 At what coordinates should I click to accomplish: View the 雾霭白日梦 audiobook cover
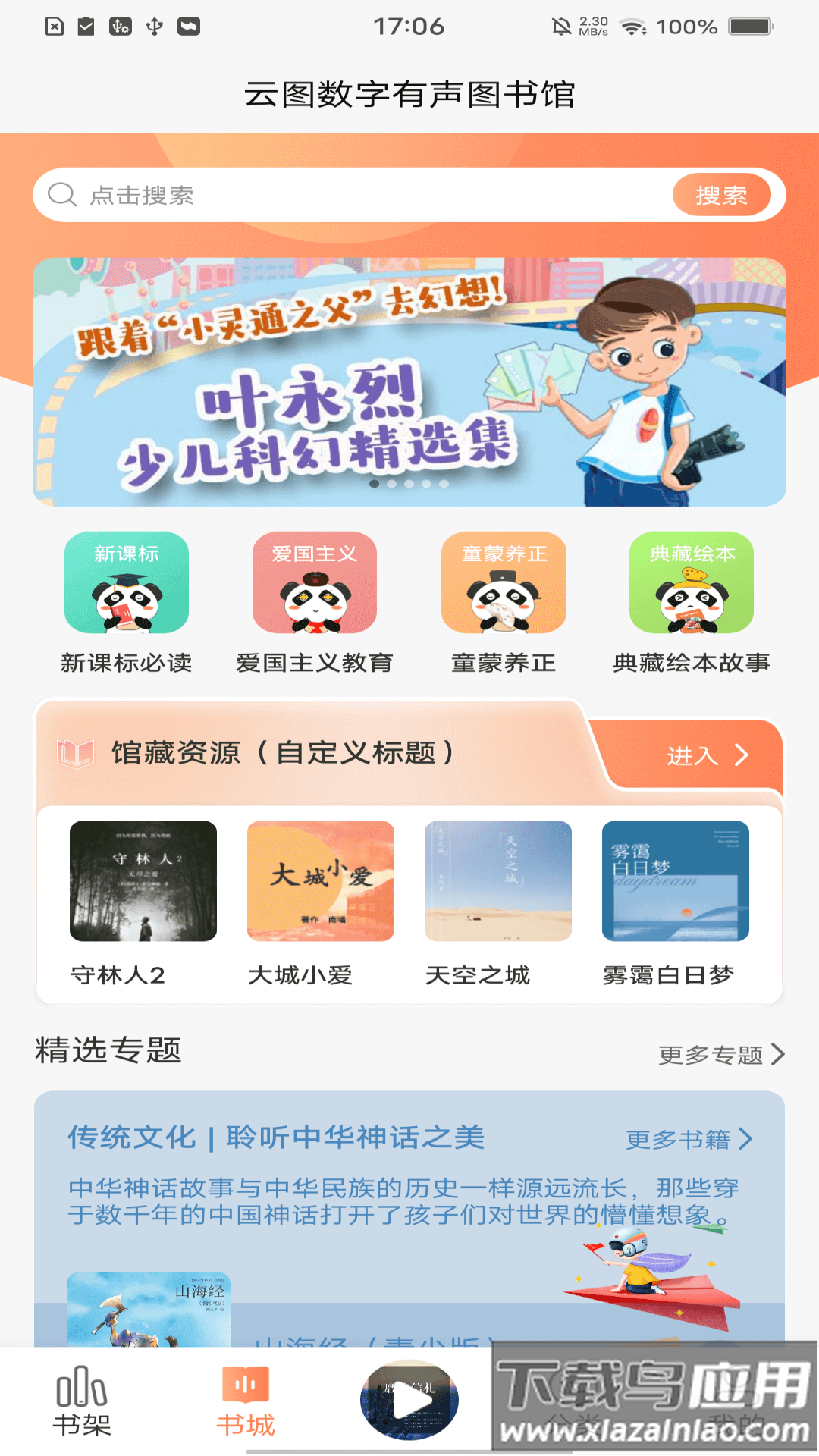click(x=674, y=881)
